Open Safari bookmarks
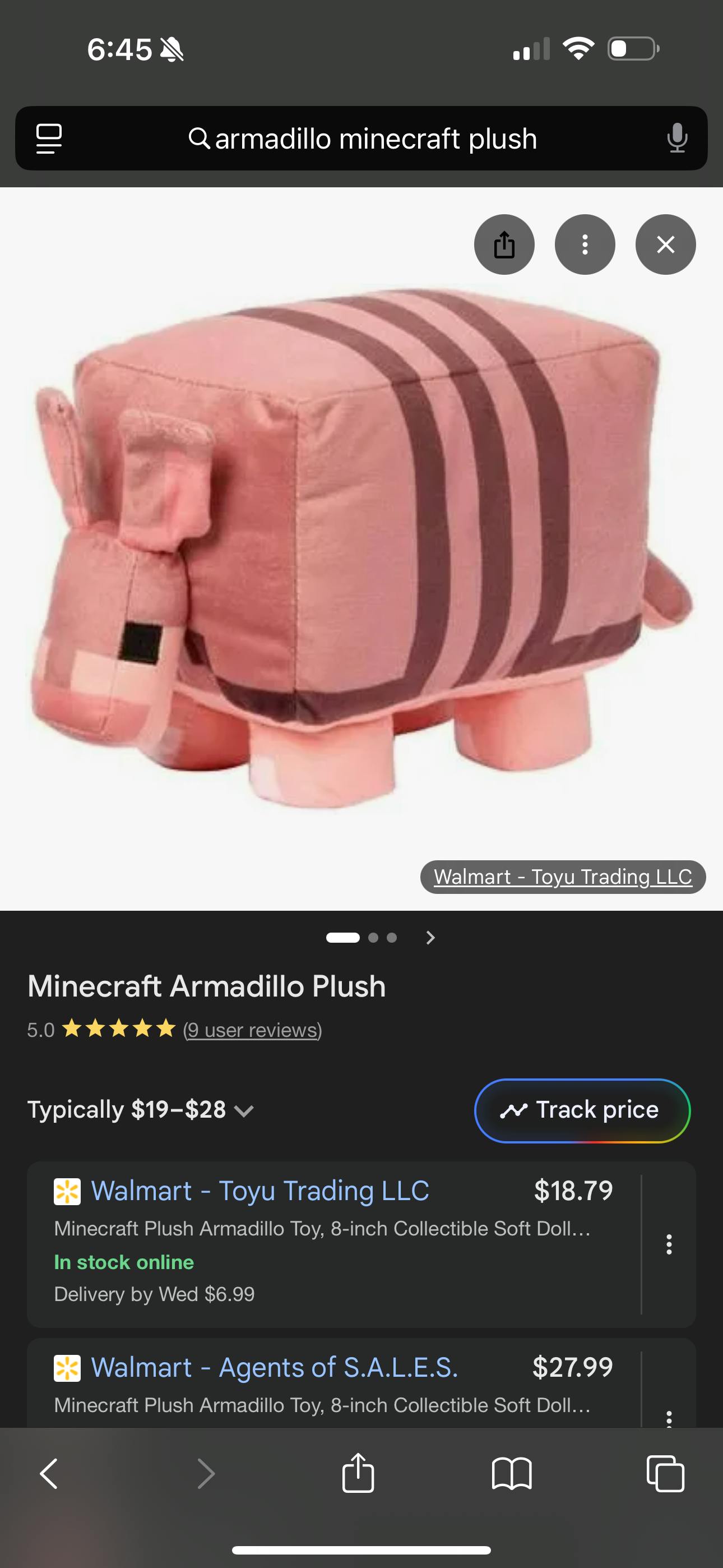 511,1474
